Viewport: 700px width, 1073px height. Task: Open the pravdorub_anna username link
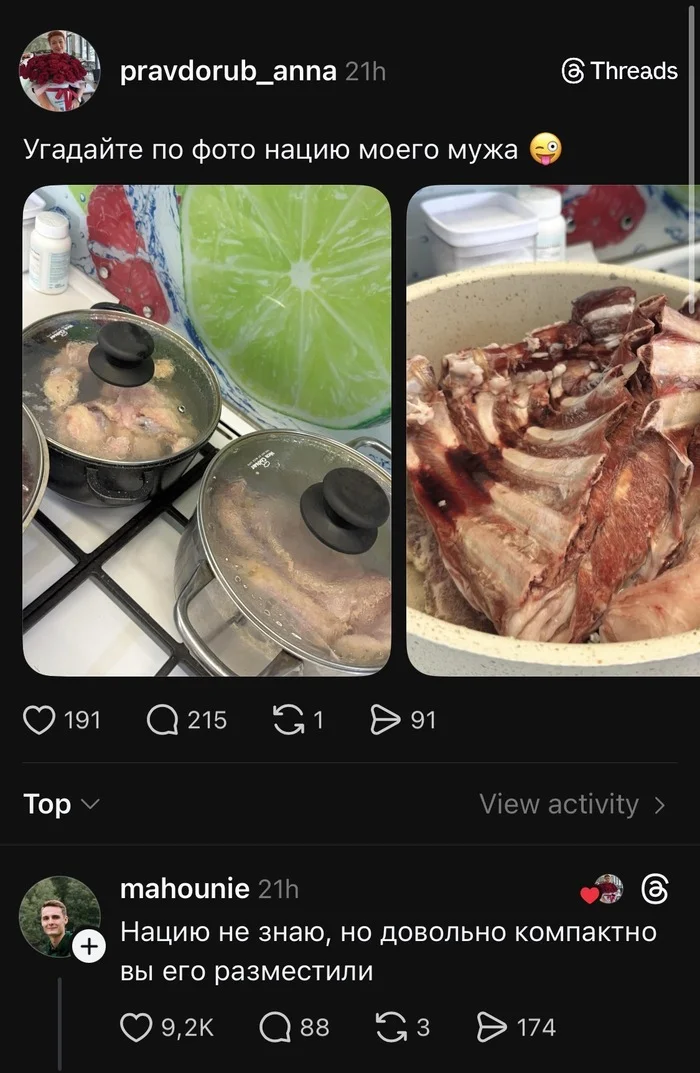(228, 71)
